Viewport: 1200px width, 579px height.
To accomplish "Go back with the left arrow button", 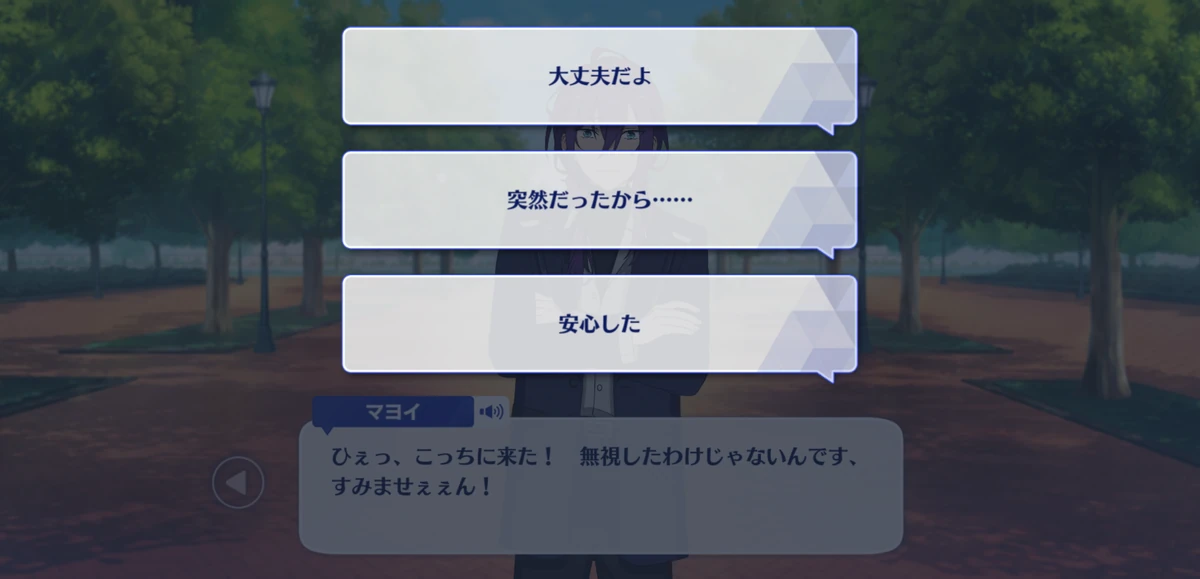I will click(238, 483).
